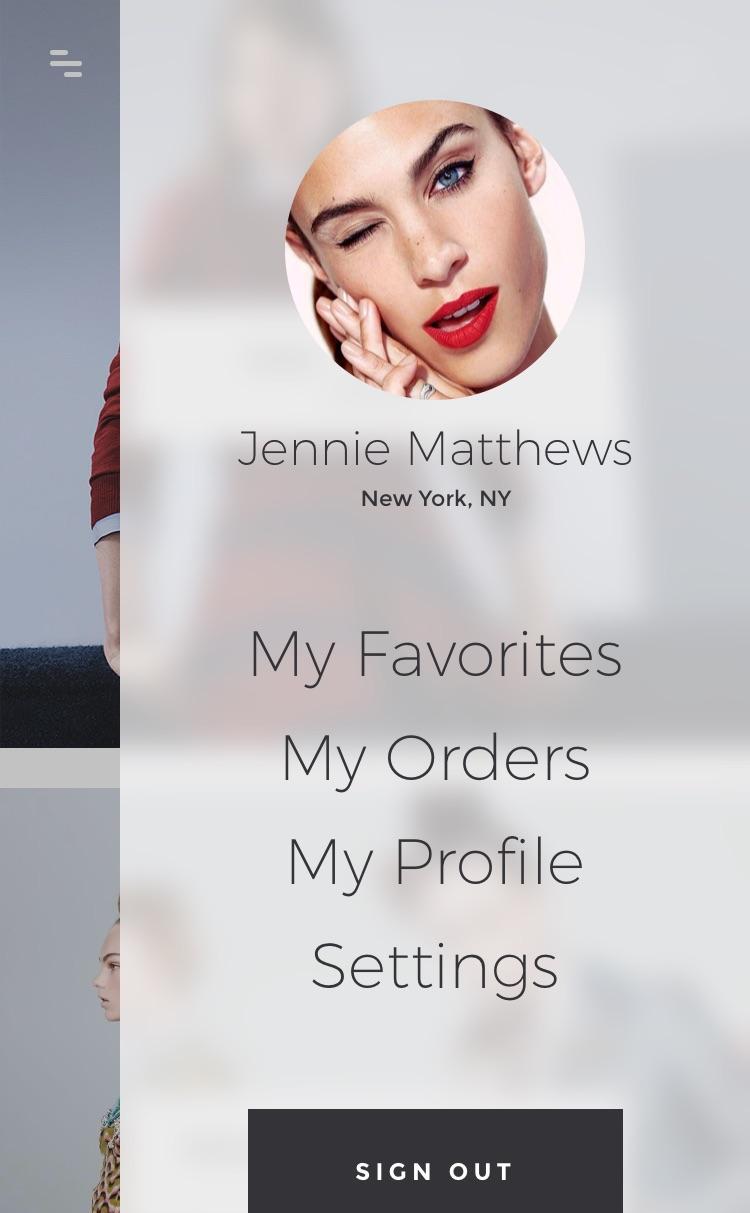Tap Jennie Matthews' profile photo

435,249
